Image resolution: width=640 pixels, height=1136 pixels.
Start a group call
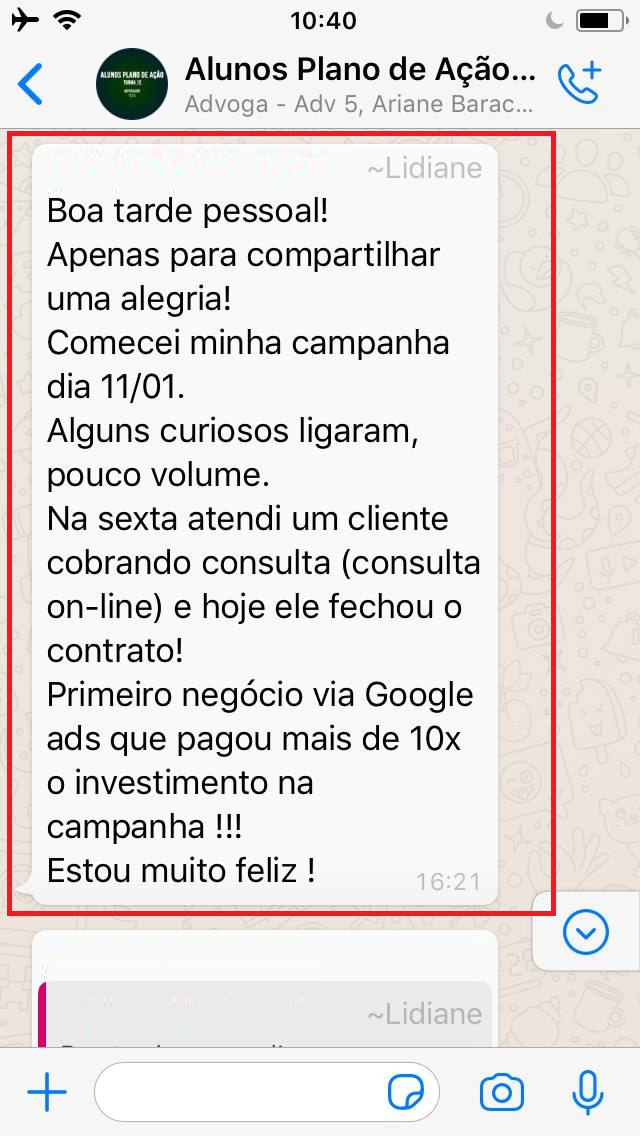pyautogui.click(x=579, y=83)
